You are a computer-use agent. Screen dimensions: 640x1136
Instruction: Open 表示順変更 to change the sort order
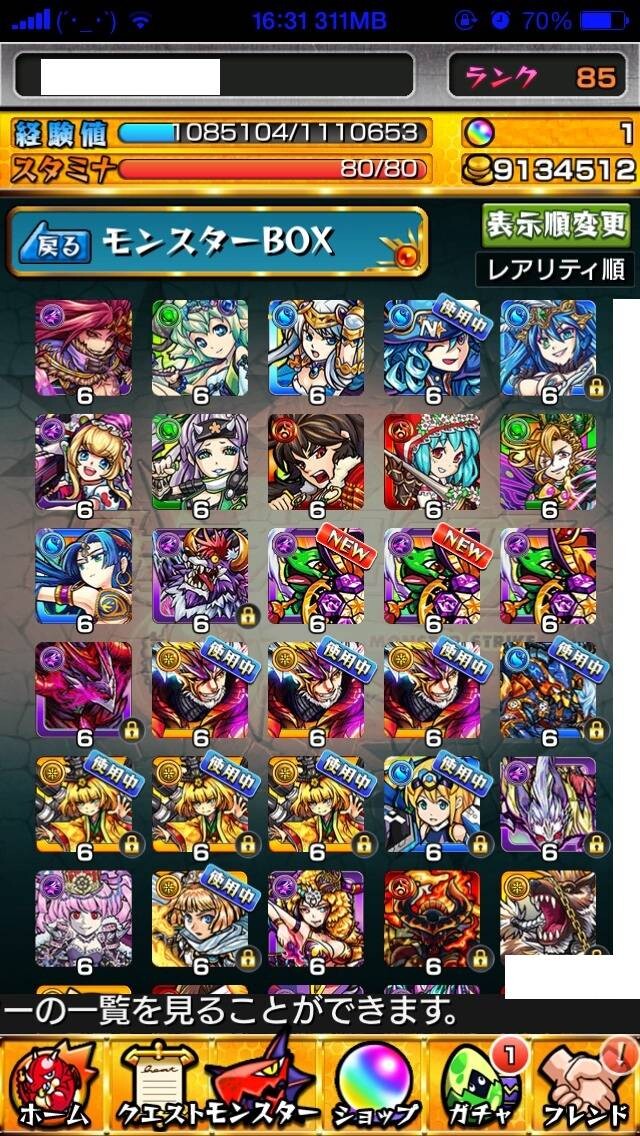point(557,225)
